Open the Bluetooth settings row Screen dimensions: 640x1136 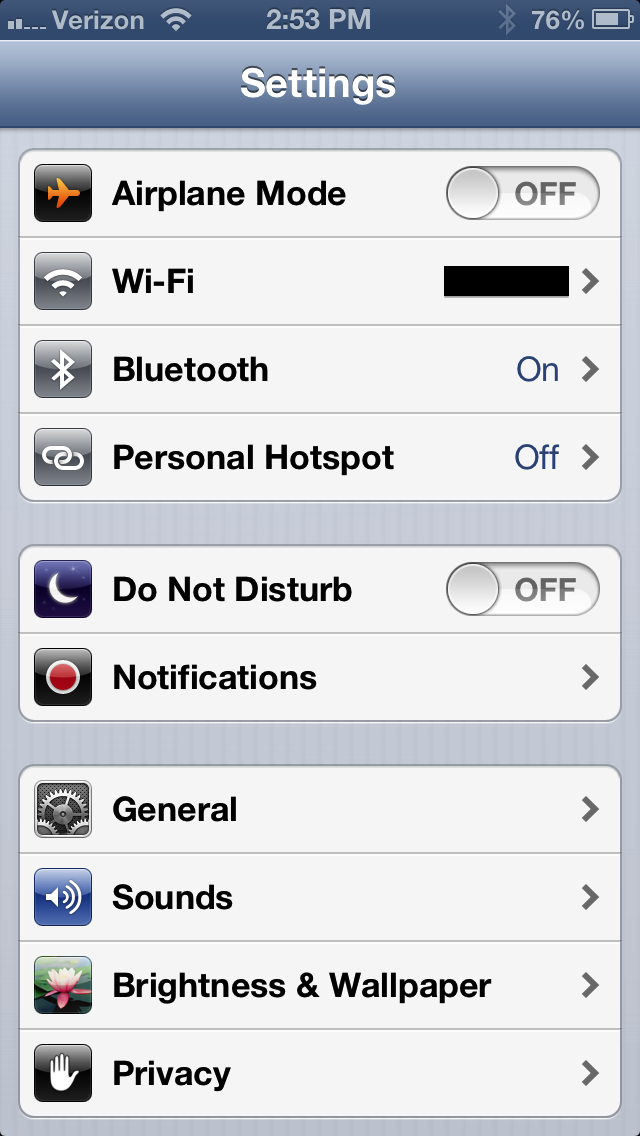(x=320, y=369)
